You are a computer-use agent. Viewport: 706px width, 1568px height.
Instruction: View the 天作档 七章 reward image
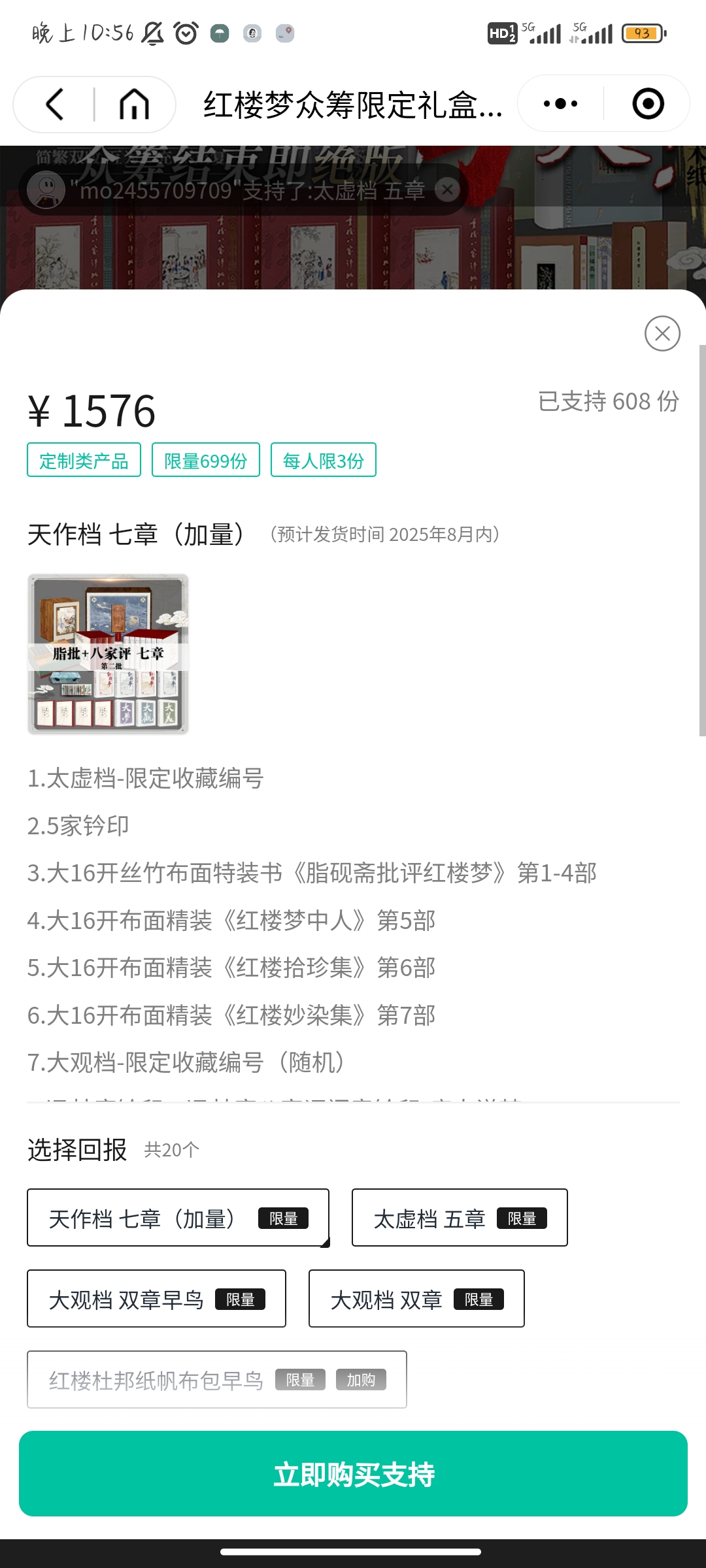pyautogui.click(x=109, y=654)
